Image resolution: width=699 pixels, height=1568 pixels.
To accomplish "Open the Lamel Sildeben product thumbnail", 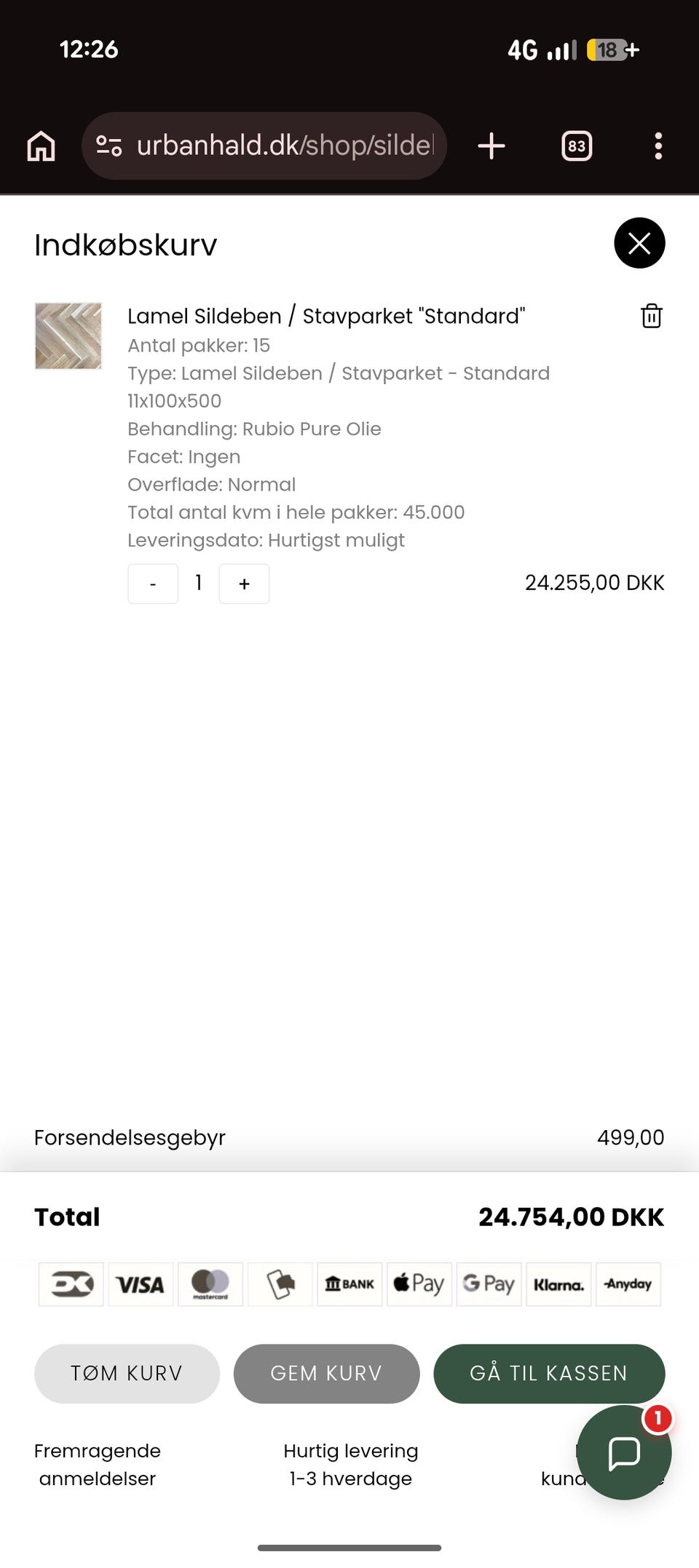I will point(68,336).
